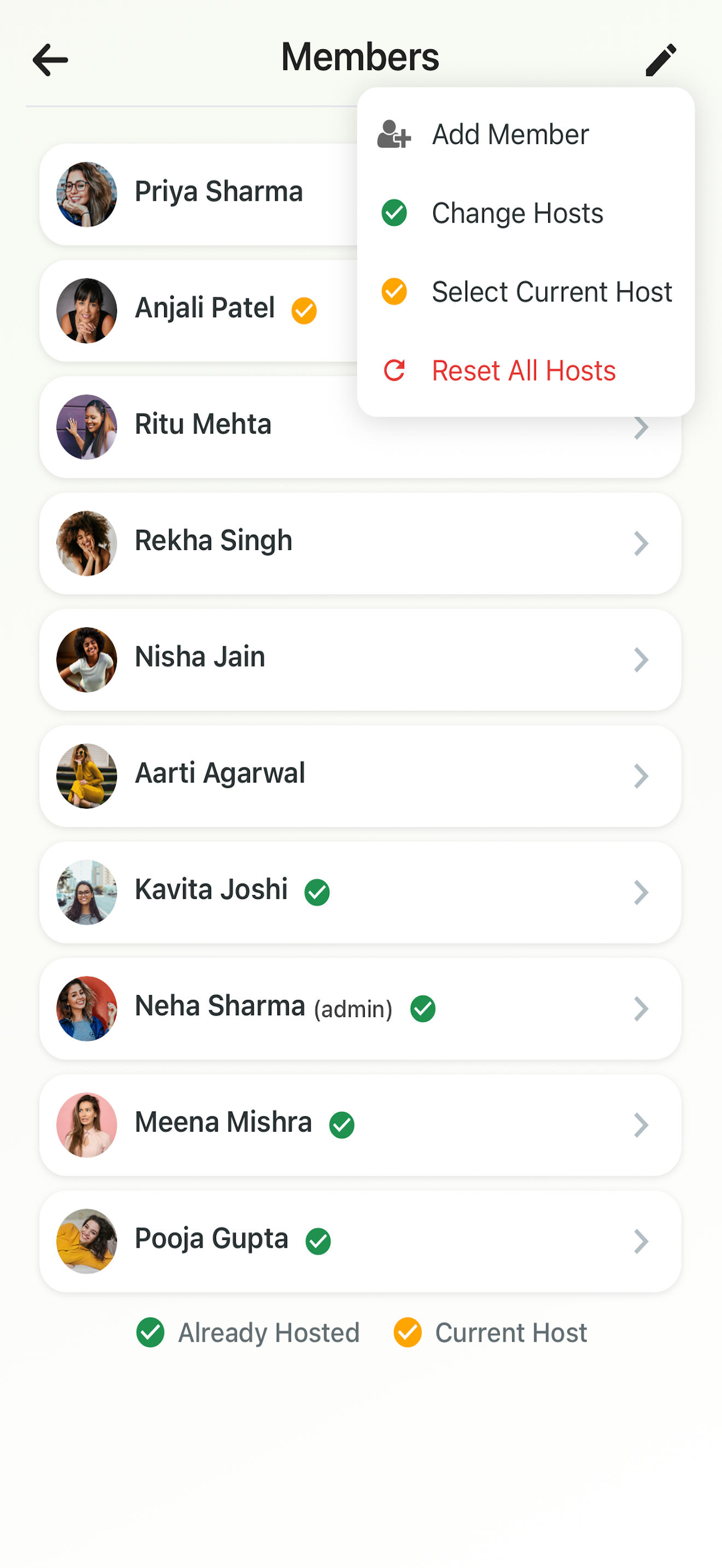Click the orange check beside Anjali Patel
The width and height of the screenshot is (722, 1568).
tap(305, 311)
